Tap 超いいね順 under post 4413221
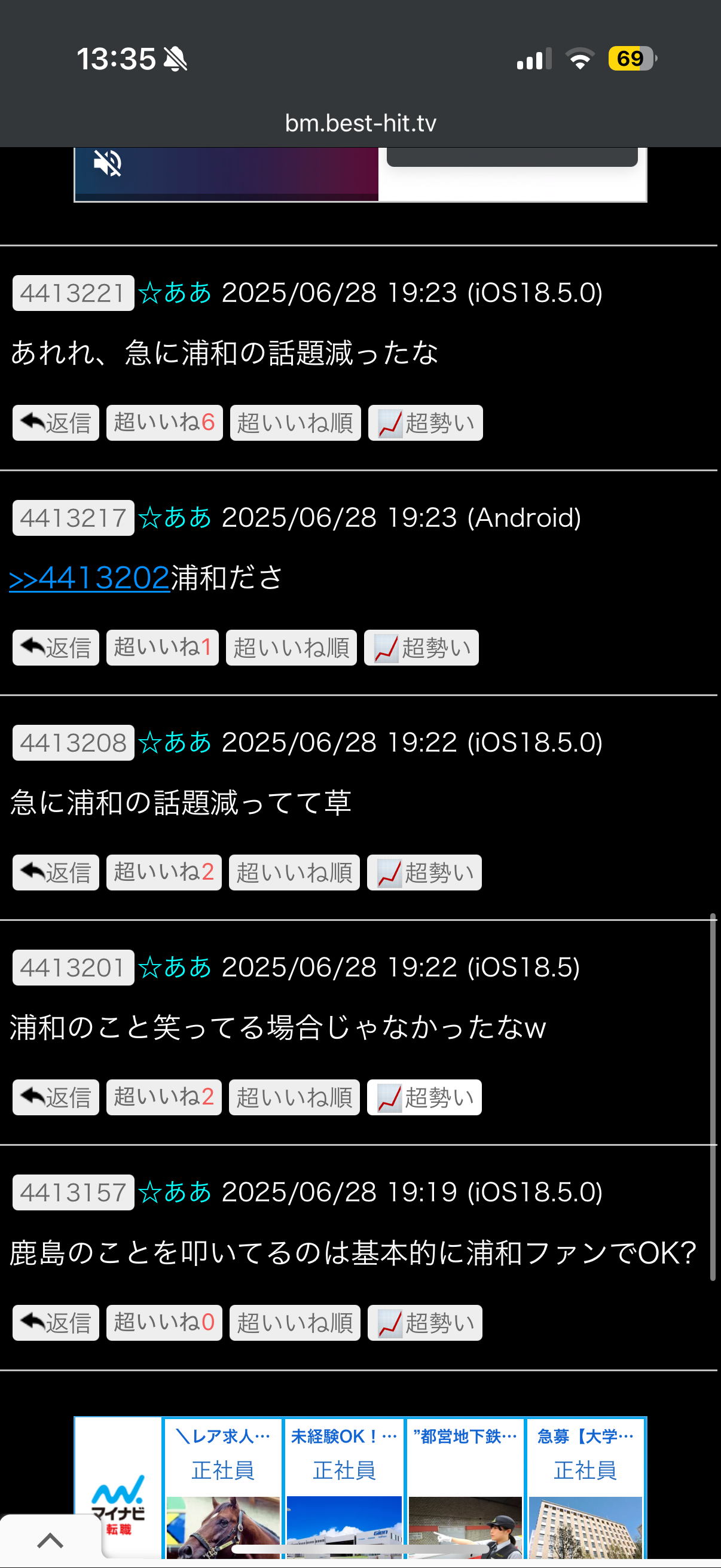 tap(295, 422)
